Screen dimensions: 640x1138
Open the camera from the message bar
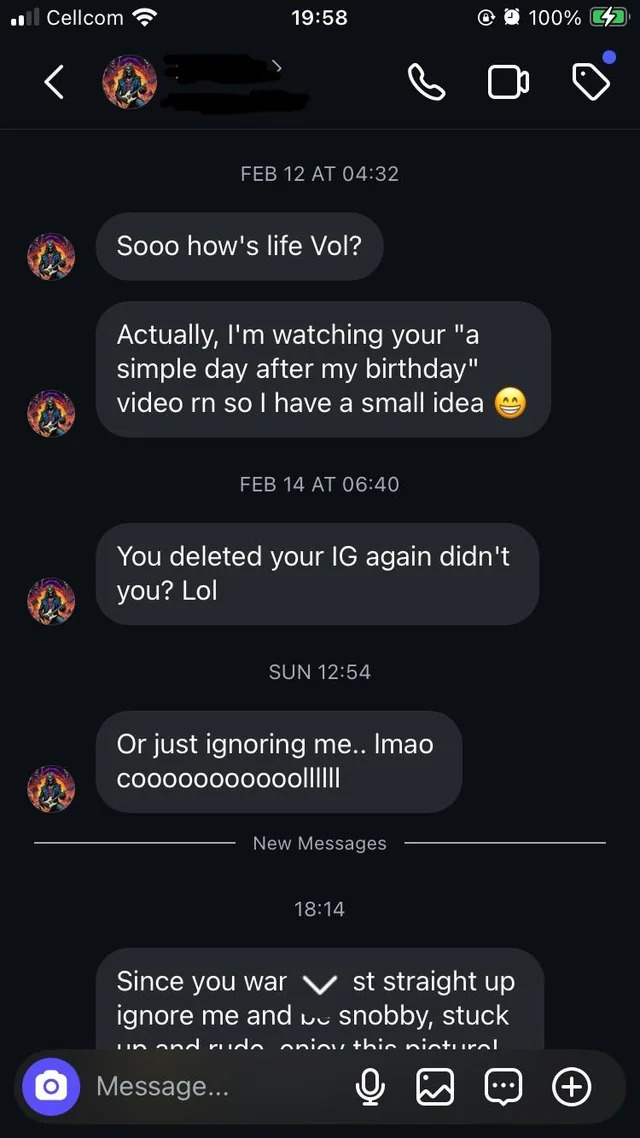pyautogui.click(x=50, y=1086)
